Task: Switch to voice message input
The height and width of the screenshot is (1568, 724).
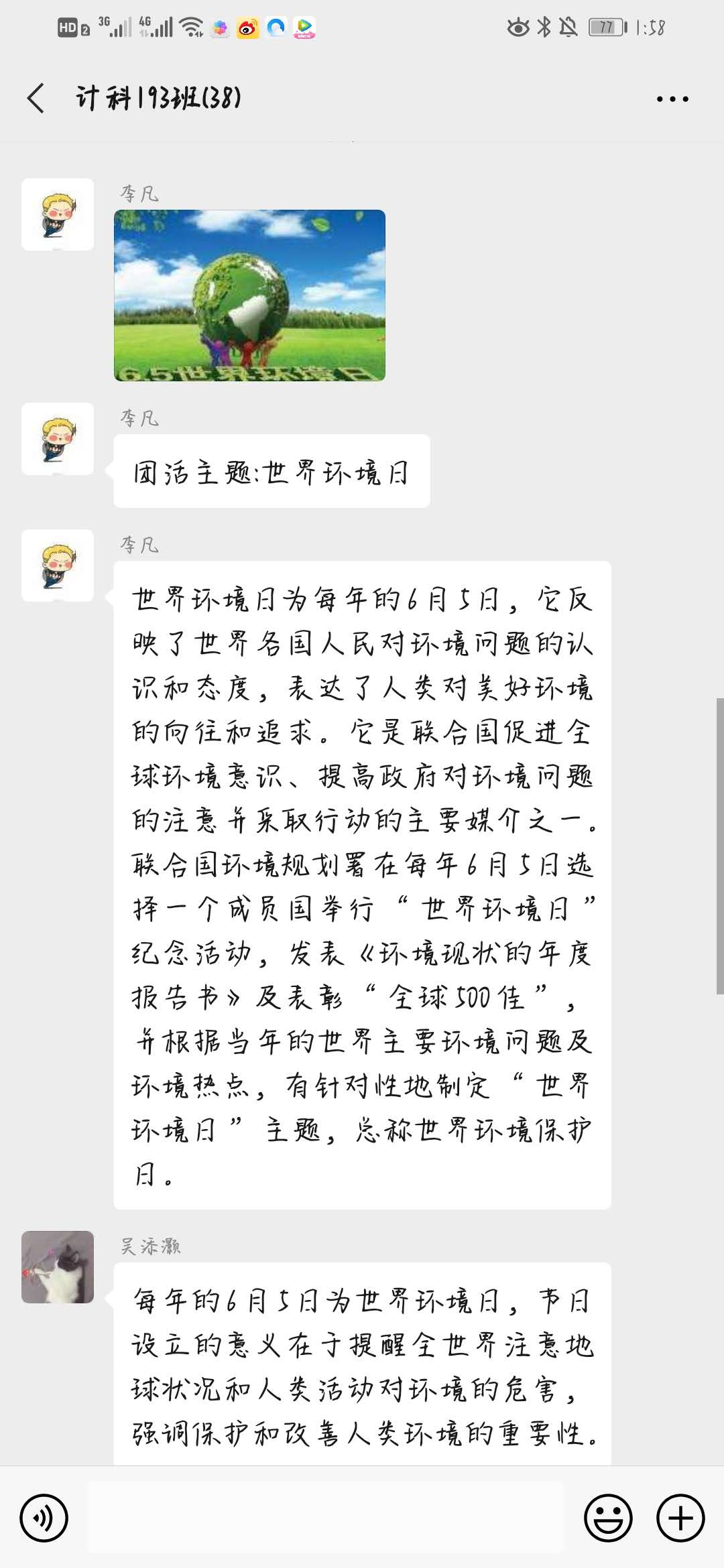Action: click(44, 1518)
